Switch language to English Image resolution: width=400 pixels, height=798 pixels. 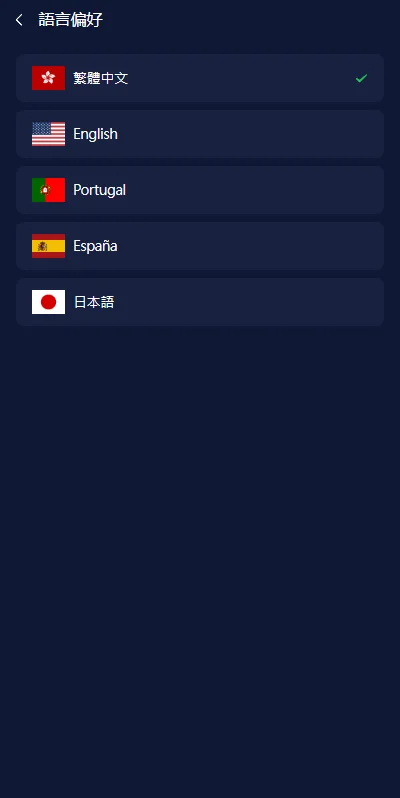(x=200, y=134)
